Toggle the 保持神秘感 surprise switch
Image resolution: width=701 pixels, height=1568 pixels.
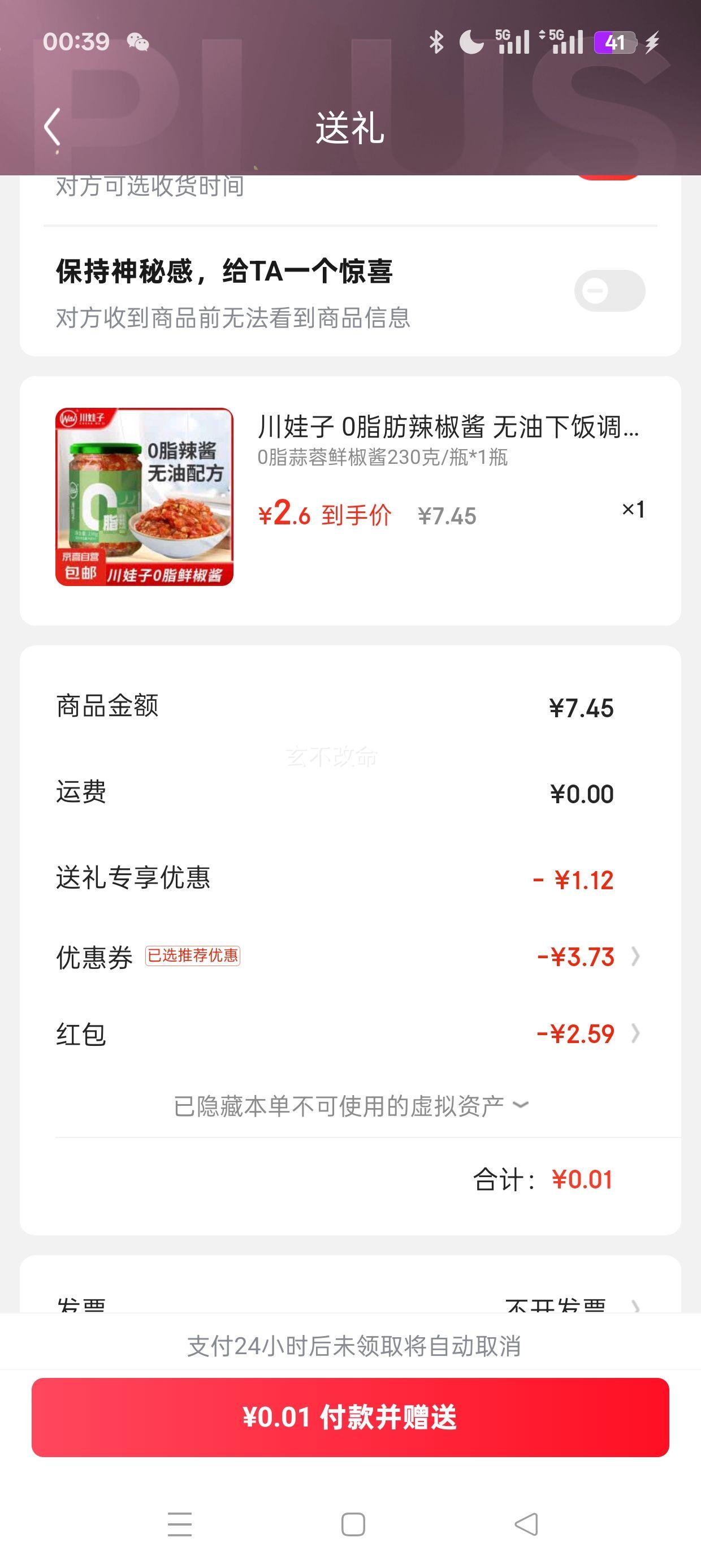[609, 291]
